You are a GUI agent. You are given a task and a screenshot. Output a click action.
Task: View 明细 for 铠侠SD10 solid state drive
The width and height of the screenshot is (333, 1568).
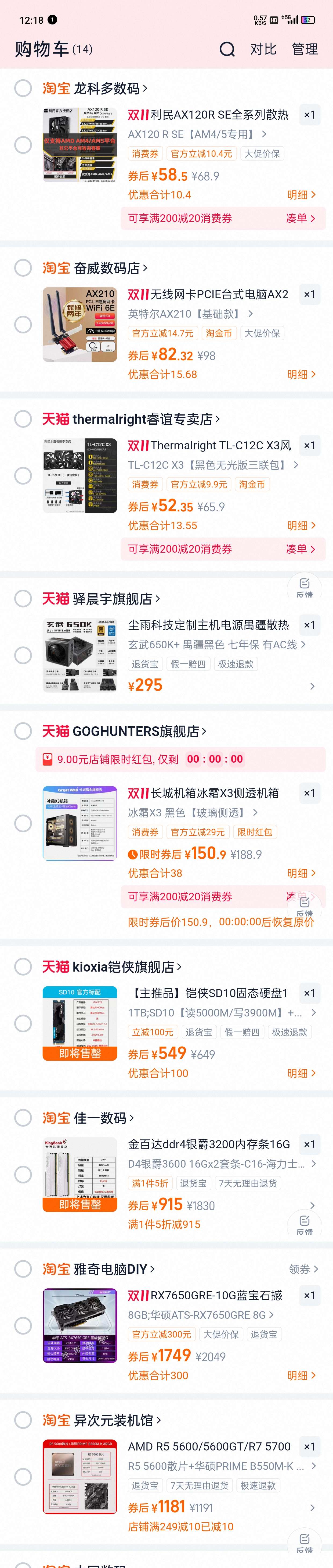click(x=301, y=1073)
